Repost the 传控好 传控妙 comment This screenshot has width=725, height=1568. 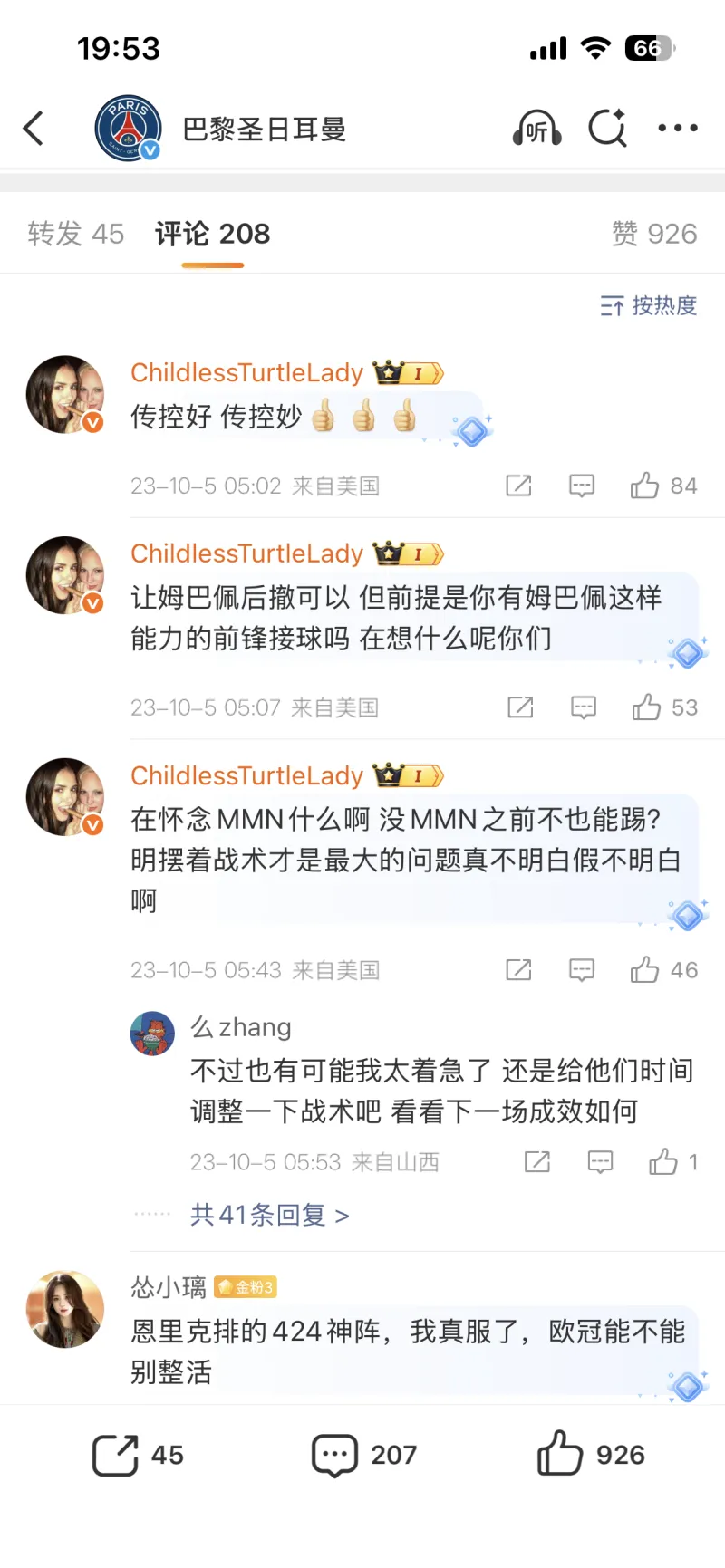518,486
